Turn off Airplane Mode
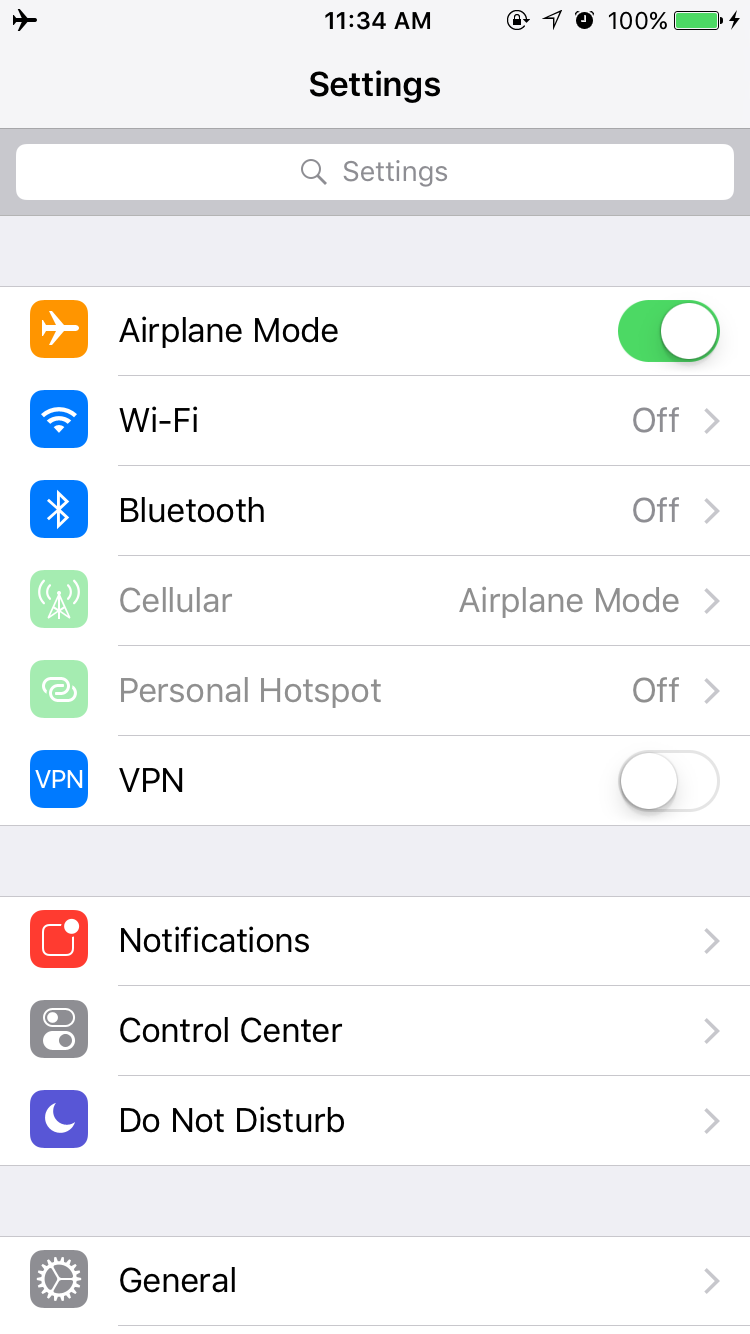750x1334 pixels. (x=668, y=331)
